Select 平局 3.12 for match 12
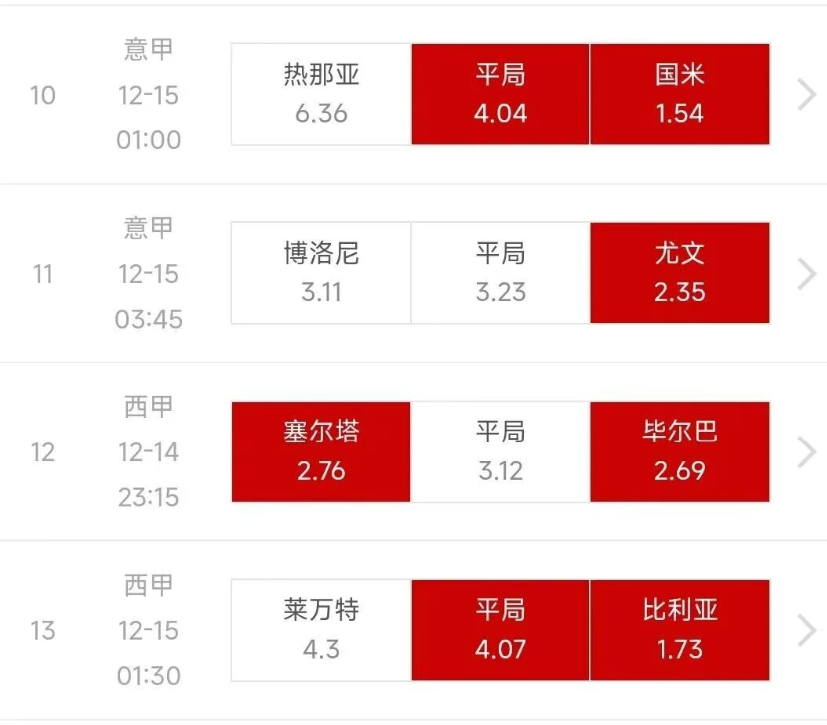Viewport: 827px width, 725px height. pos(500,452)
